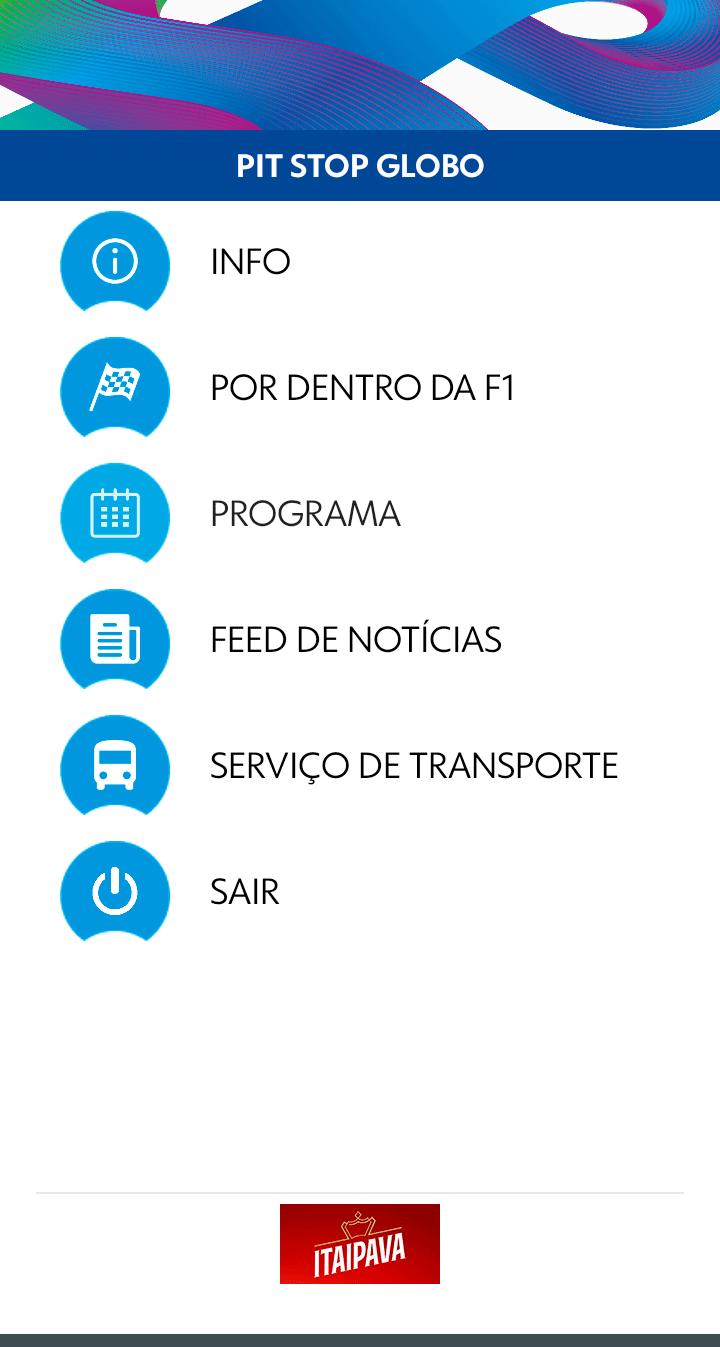720x1347 pixels.
Task: Select SAIR to exit the app
Action: [x=244, y=892]
